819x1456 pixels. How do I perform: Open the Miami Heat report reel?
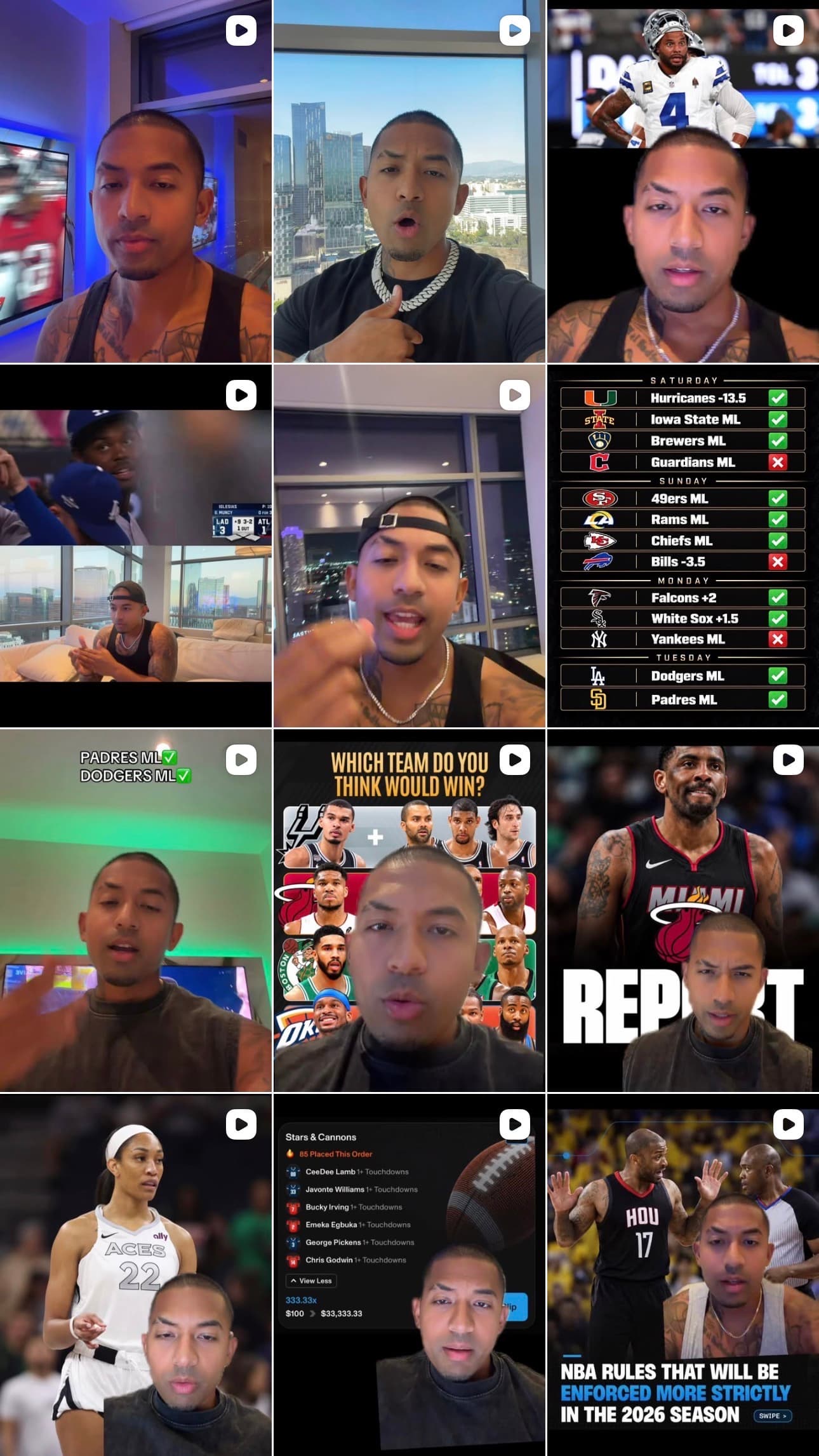[683, 910]
